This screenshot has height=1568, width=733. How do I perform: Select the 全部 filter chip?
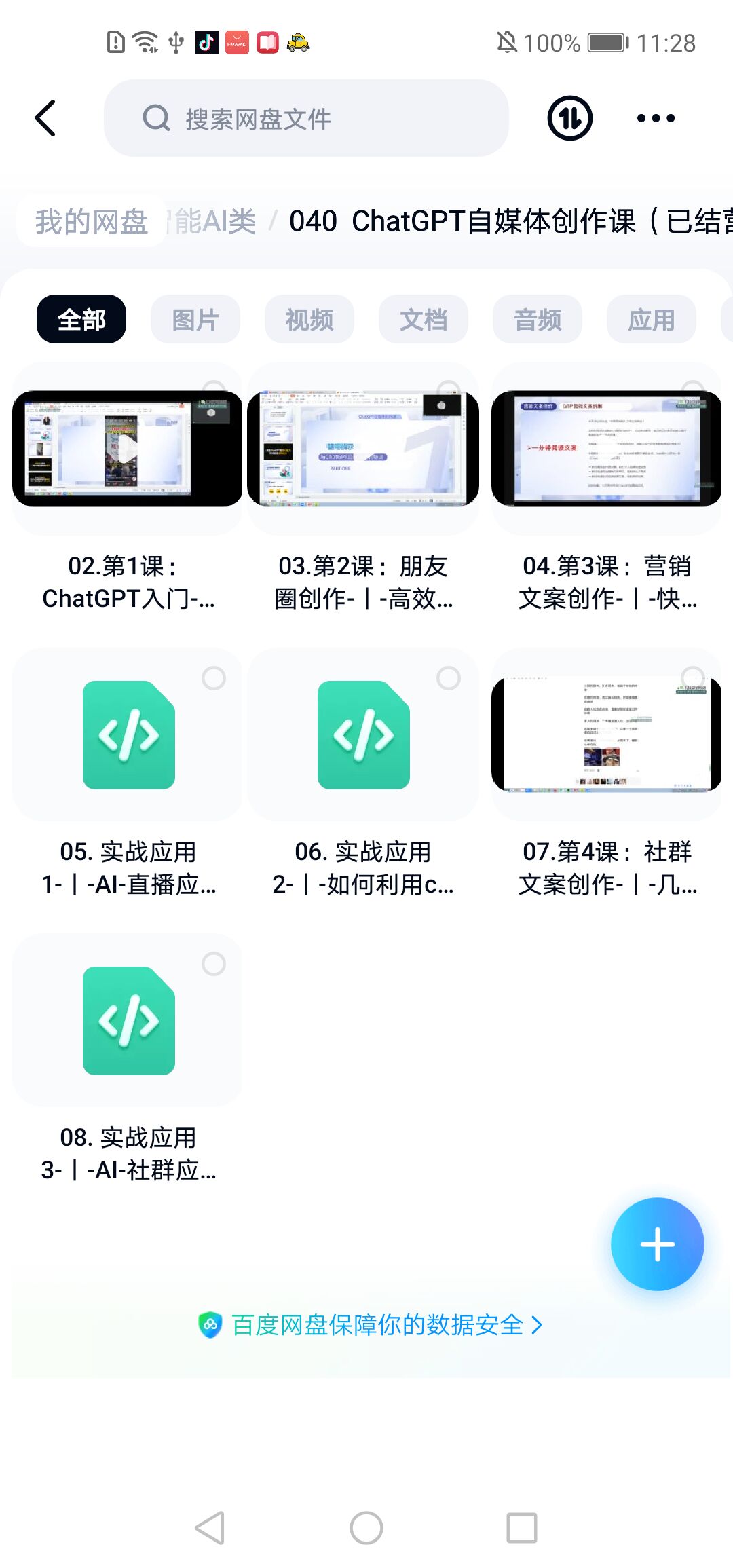pos(81,320)
